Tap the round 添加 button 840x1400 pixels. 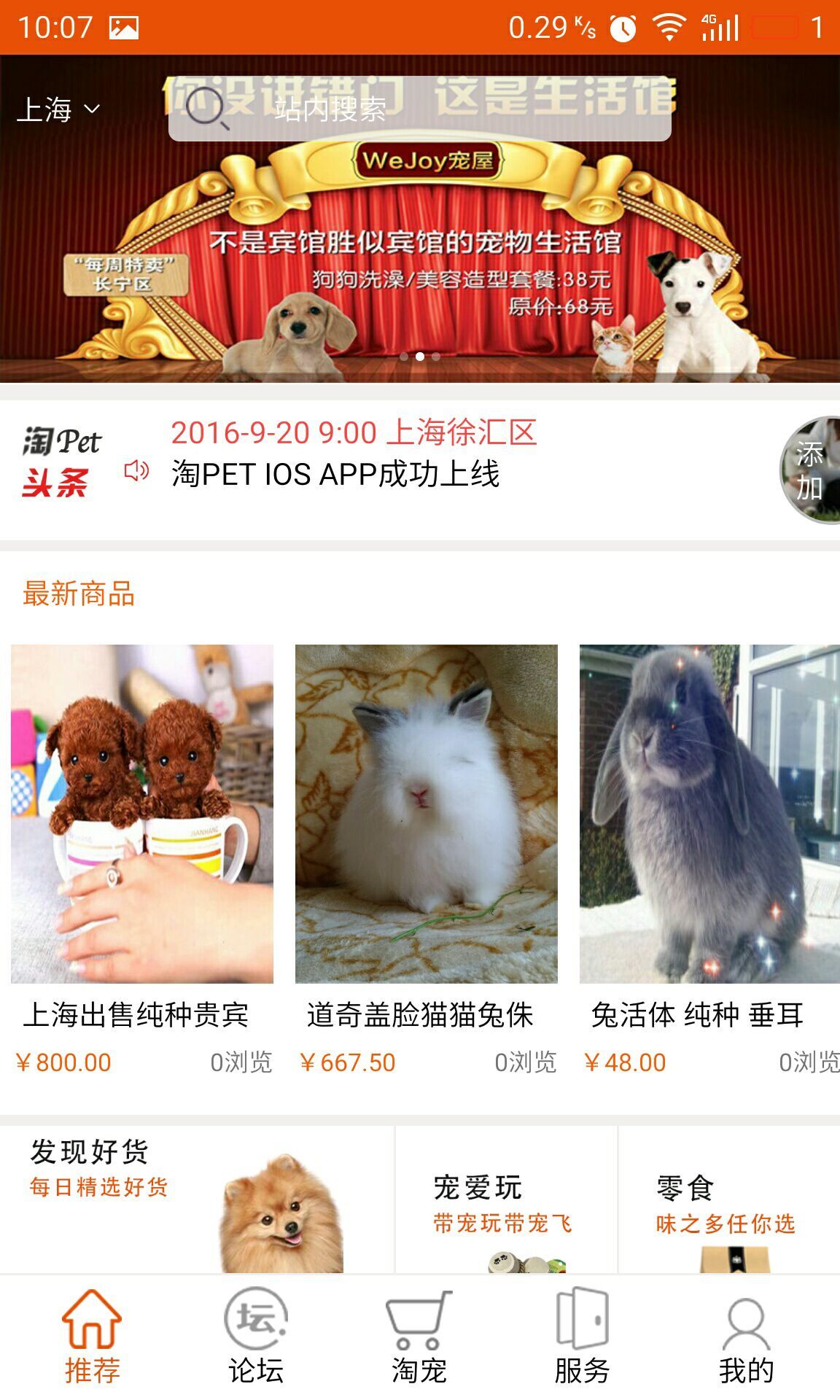pyautogui.click(x=809, y=470)
